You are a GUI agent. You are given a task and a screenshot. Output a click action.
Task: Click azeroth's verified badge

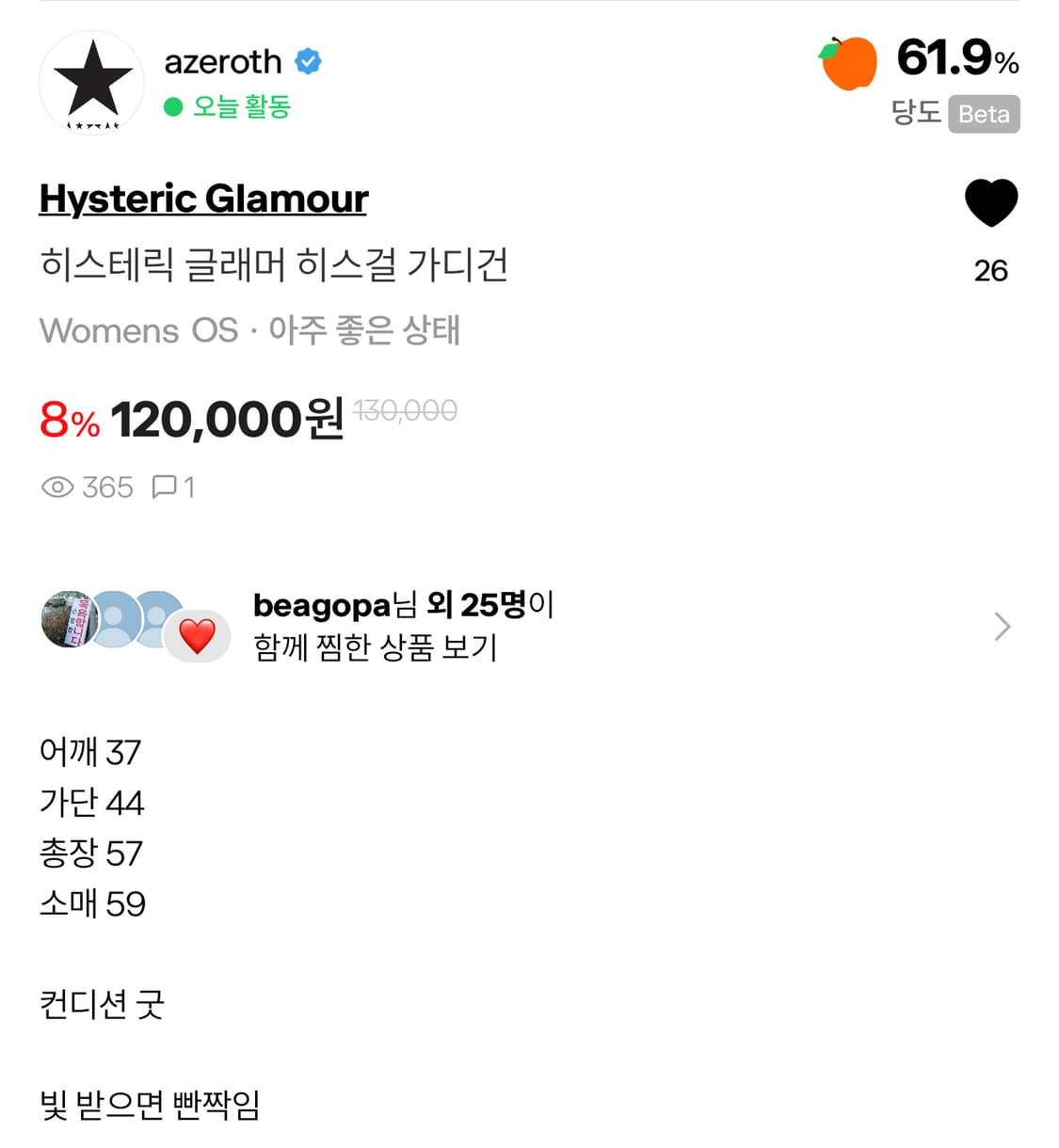pyautogui.click(x=307, y=60)
